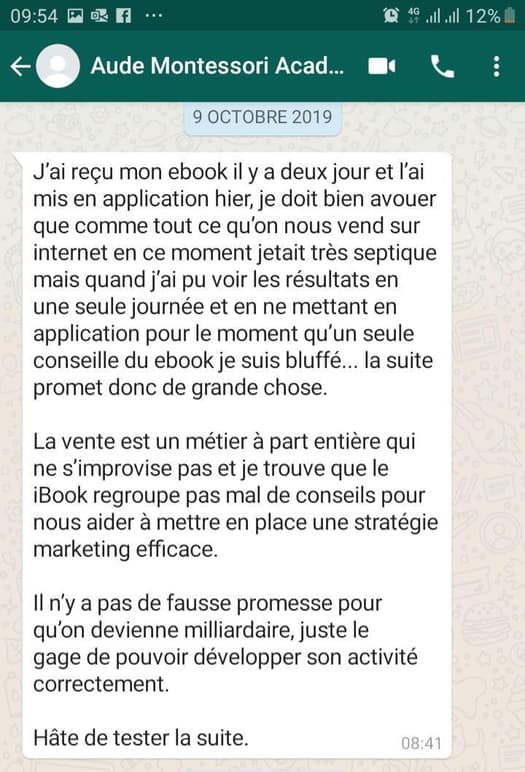Open the three-dot overflow menu
Screen dimensions: 525x772
pyautogui.click(x=496, y=66)
